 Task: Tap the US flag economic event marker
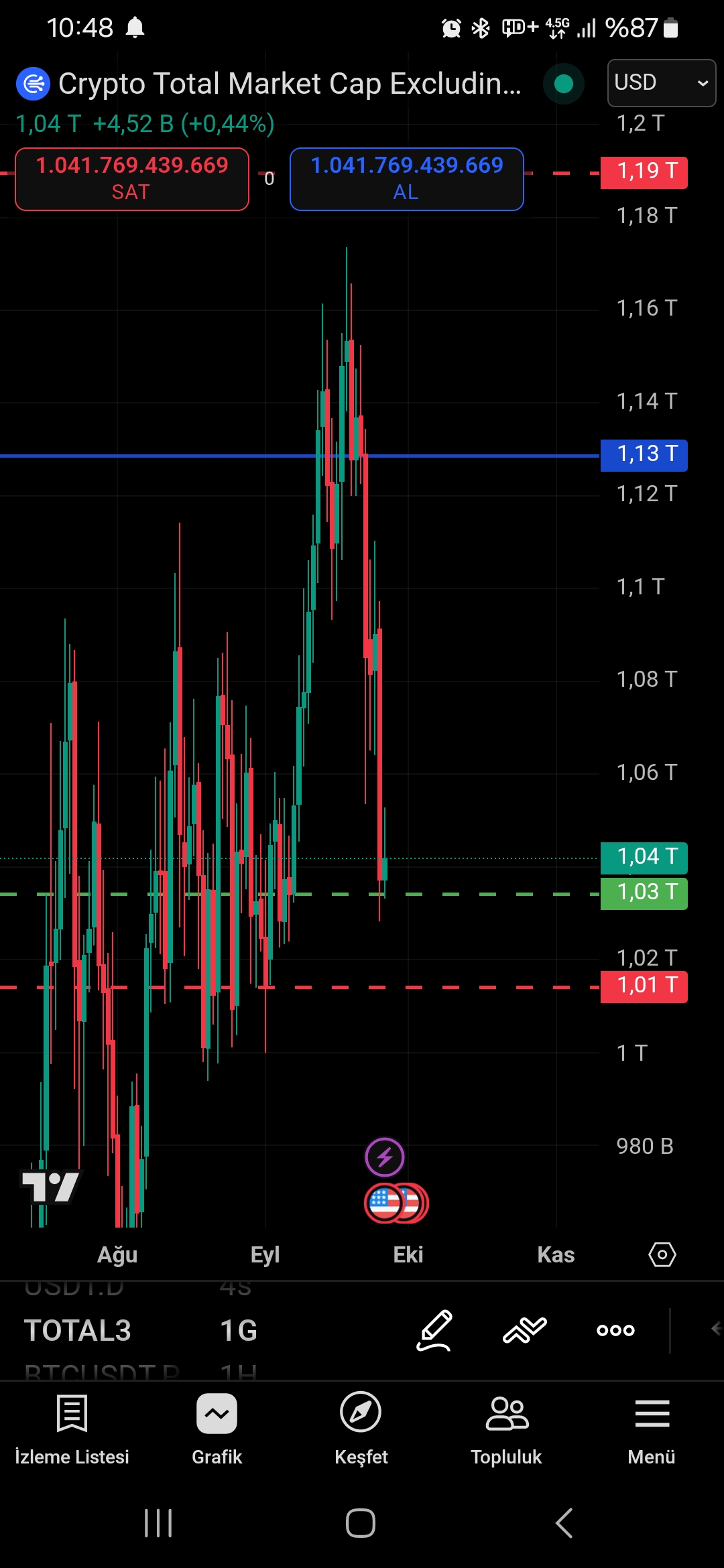(x=385, y=1203)
